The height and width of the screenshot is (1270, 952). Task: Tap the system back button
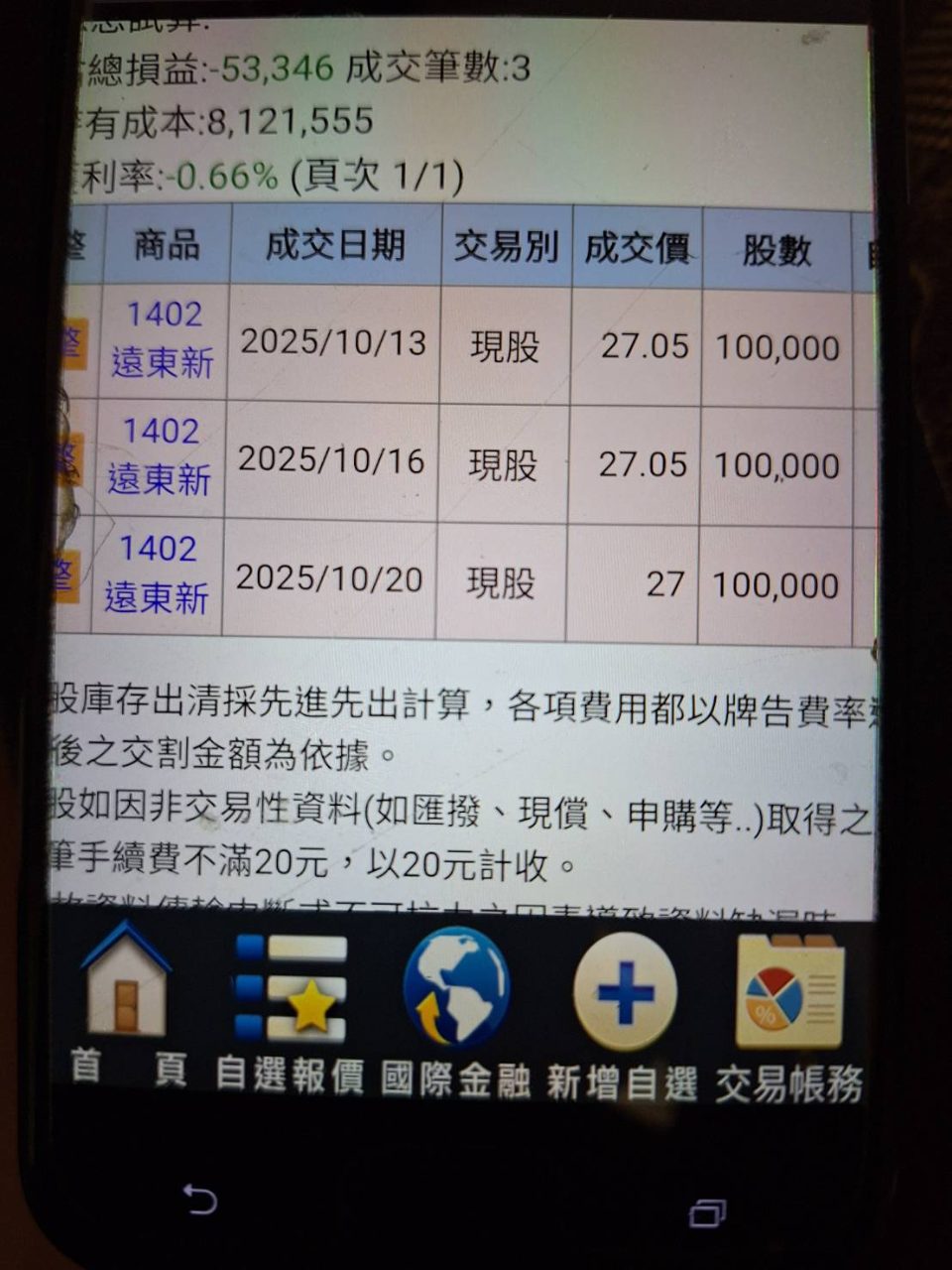[200, 1201]
